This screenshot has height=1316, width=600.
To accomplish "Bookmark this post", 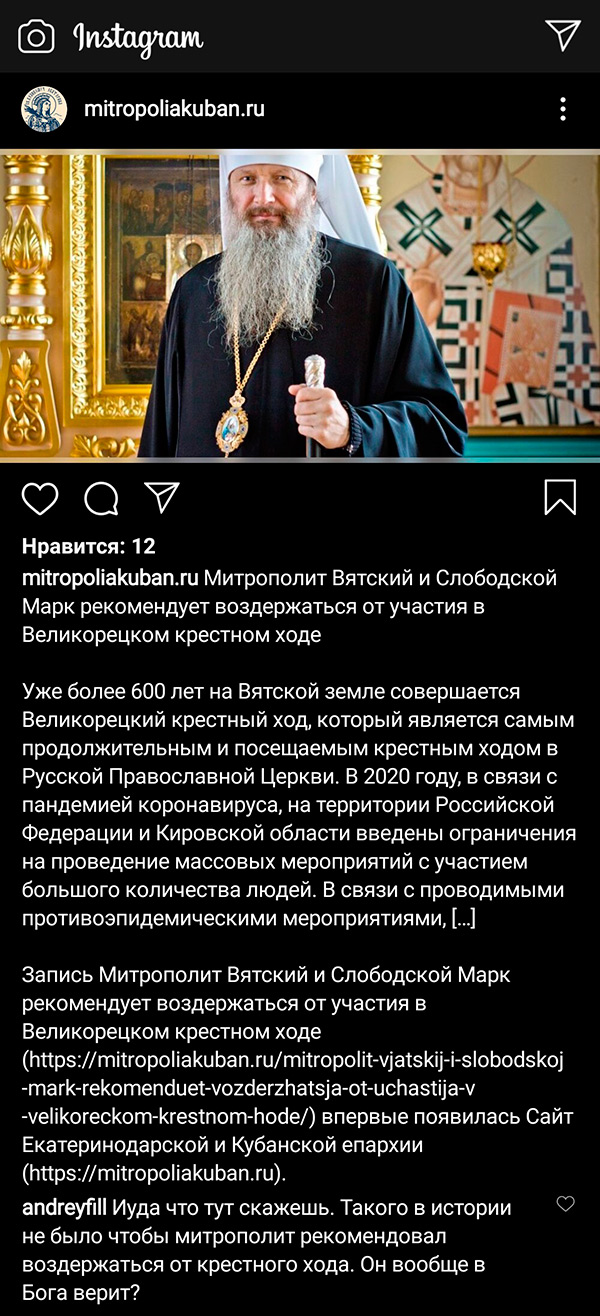I will coord(560,497).
